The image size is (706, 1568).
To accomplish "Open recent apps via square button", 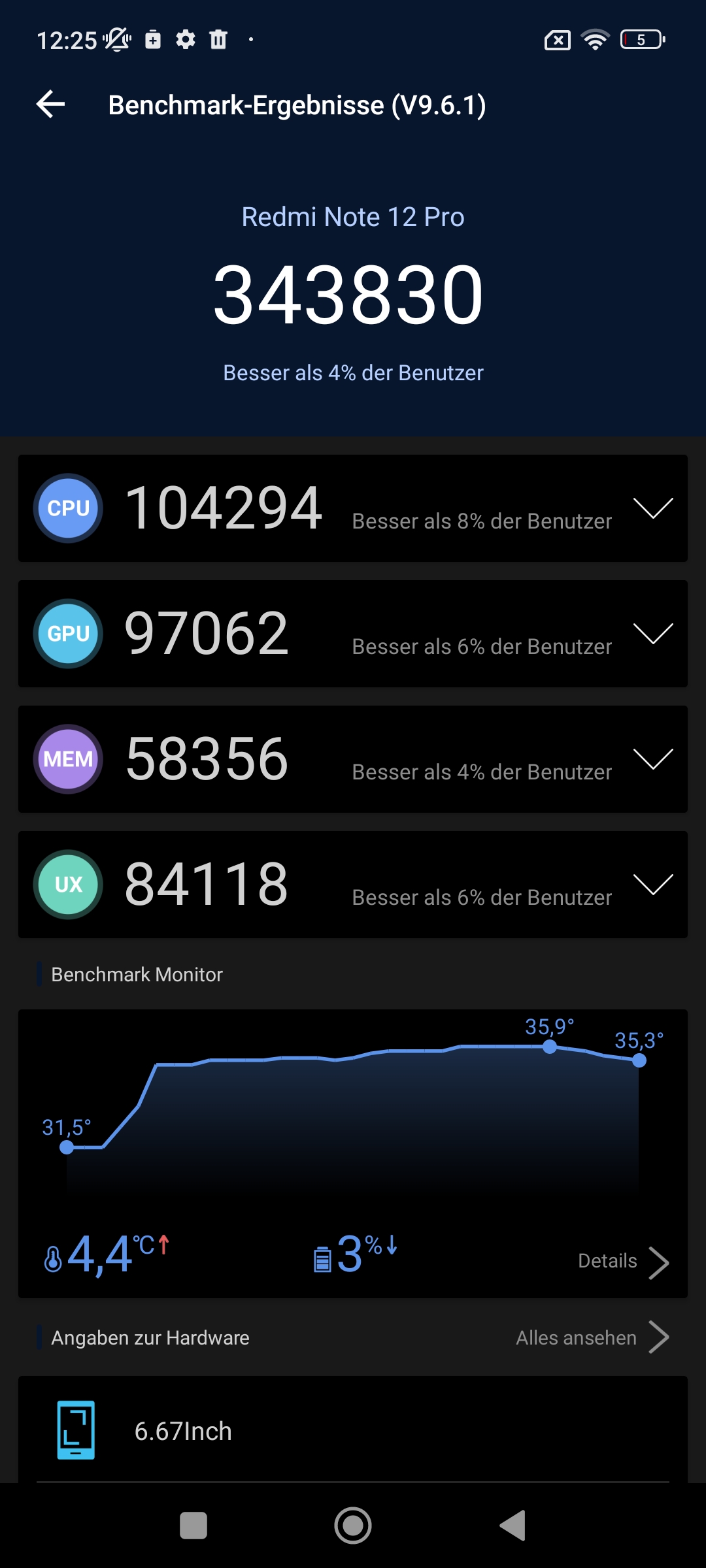I will click(x=193, y=1526).
